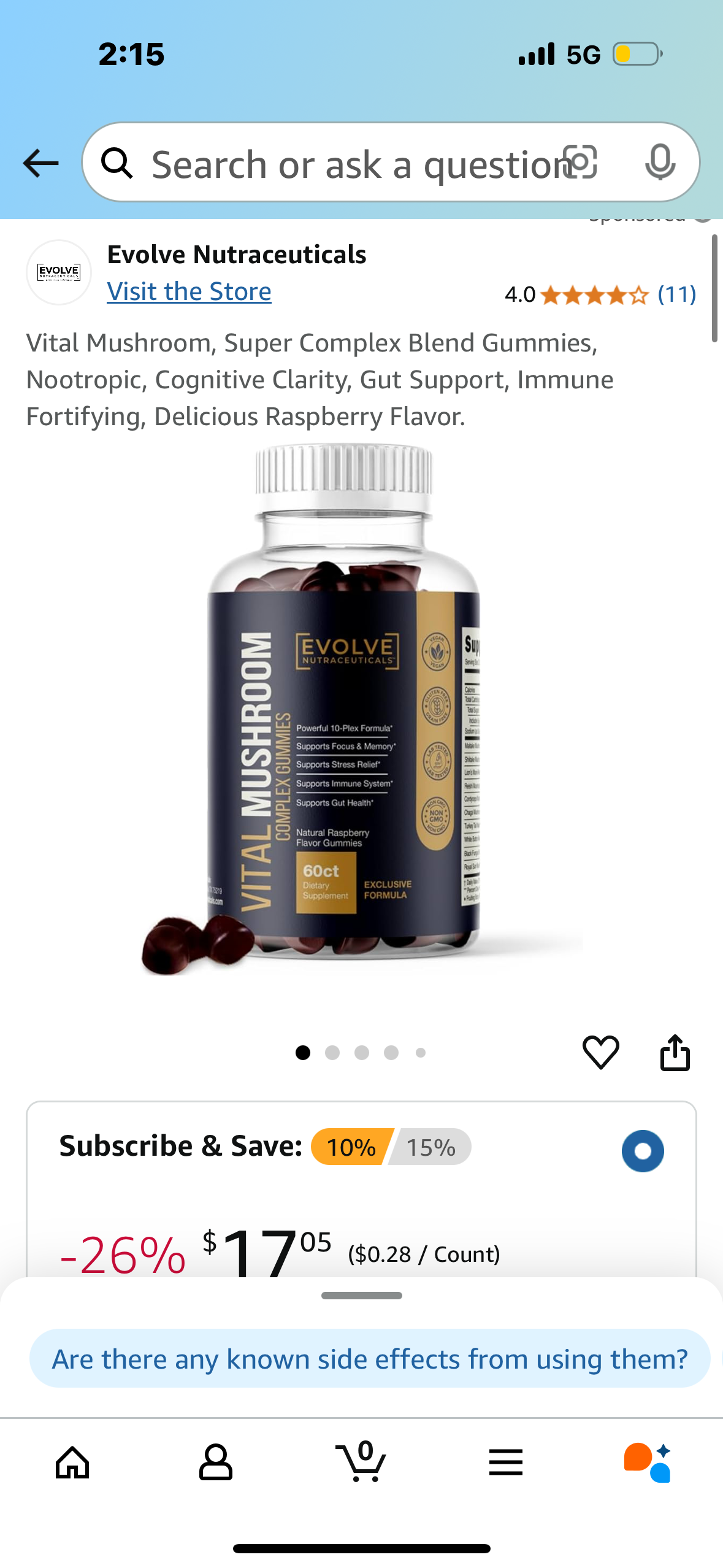723x1568 pixels.
Task: Go to the Home tab
Action: coord(72,1462)
